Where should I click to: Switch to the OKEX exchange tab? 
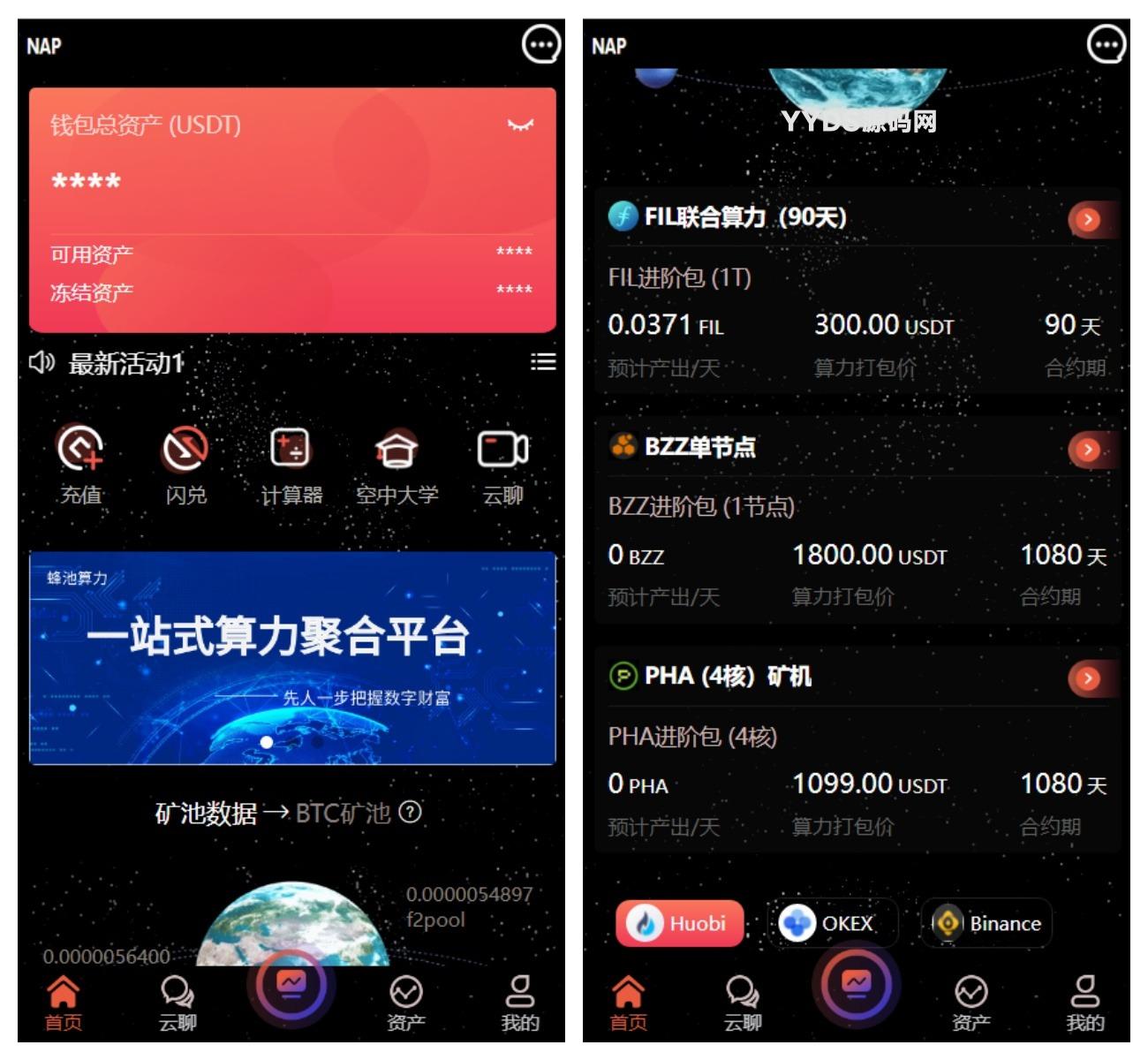[832, 923]
